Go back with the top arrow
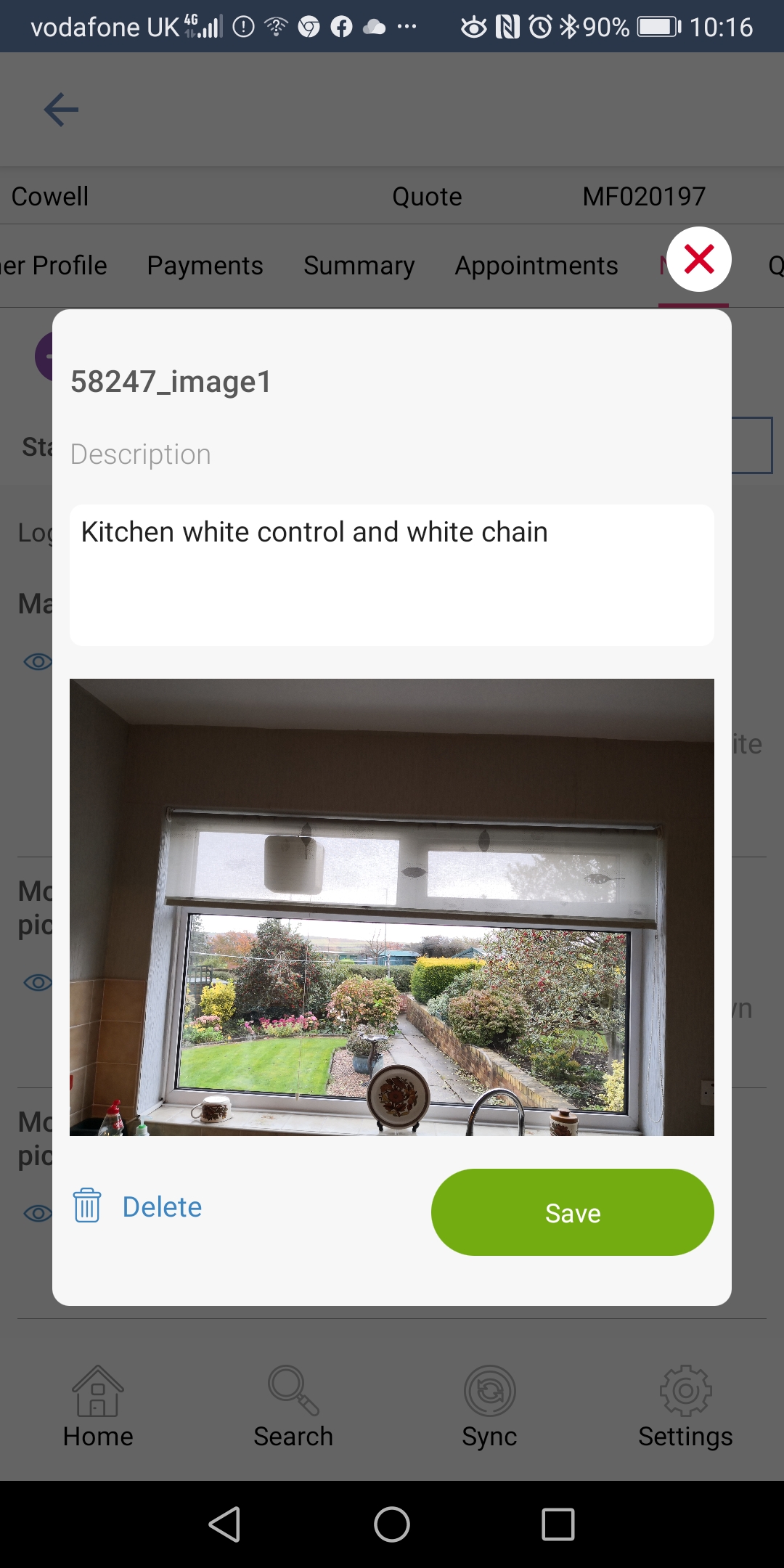This screenshot has height=1568, width=784. pos(61,110)
